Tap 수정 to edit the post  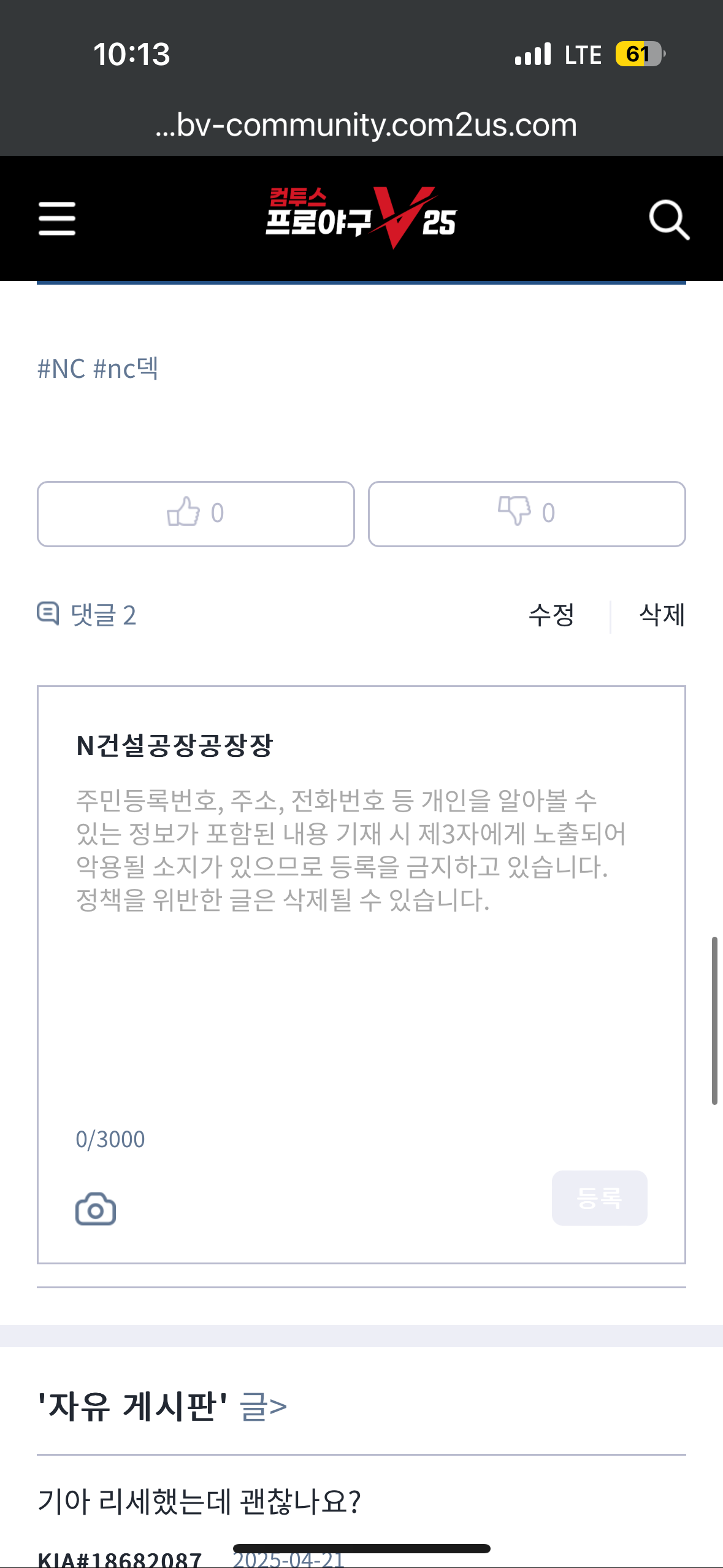point(551,615)
